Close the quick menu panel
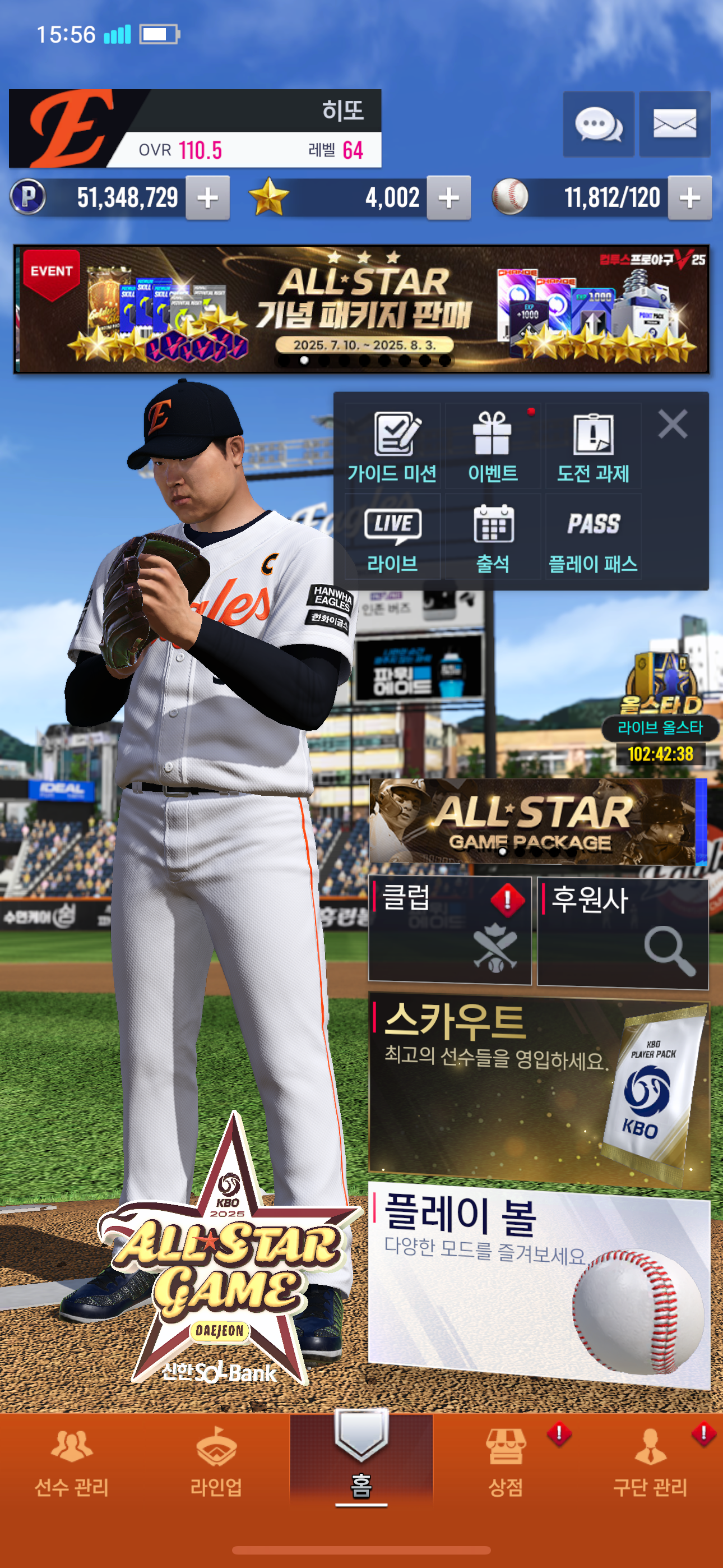 pos(673,423)
